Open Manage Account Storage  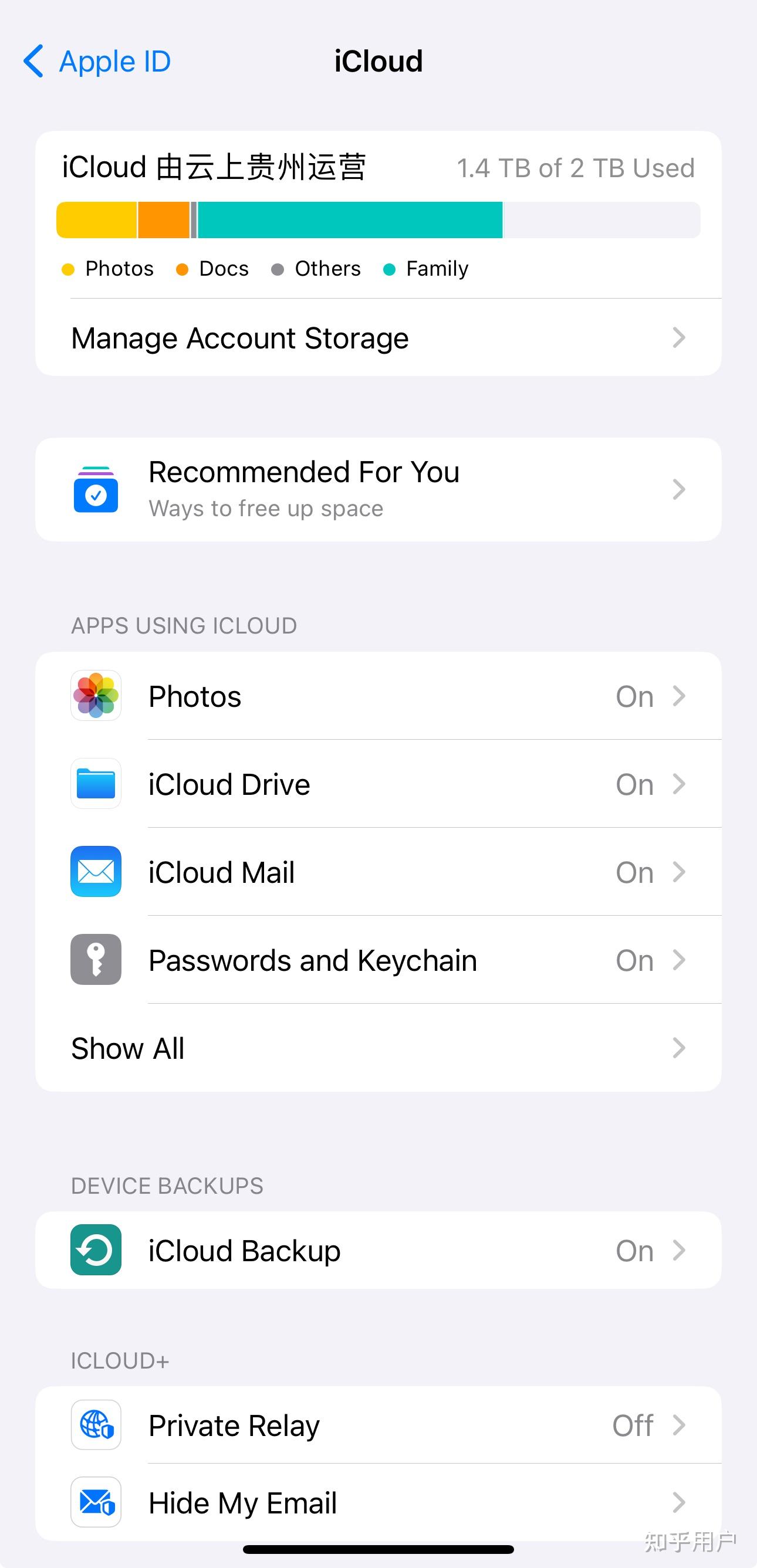tap(377, 338)
